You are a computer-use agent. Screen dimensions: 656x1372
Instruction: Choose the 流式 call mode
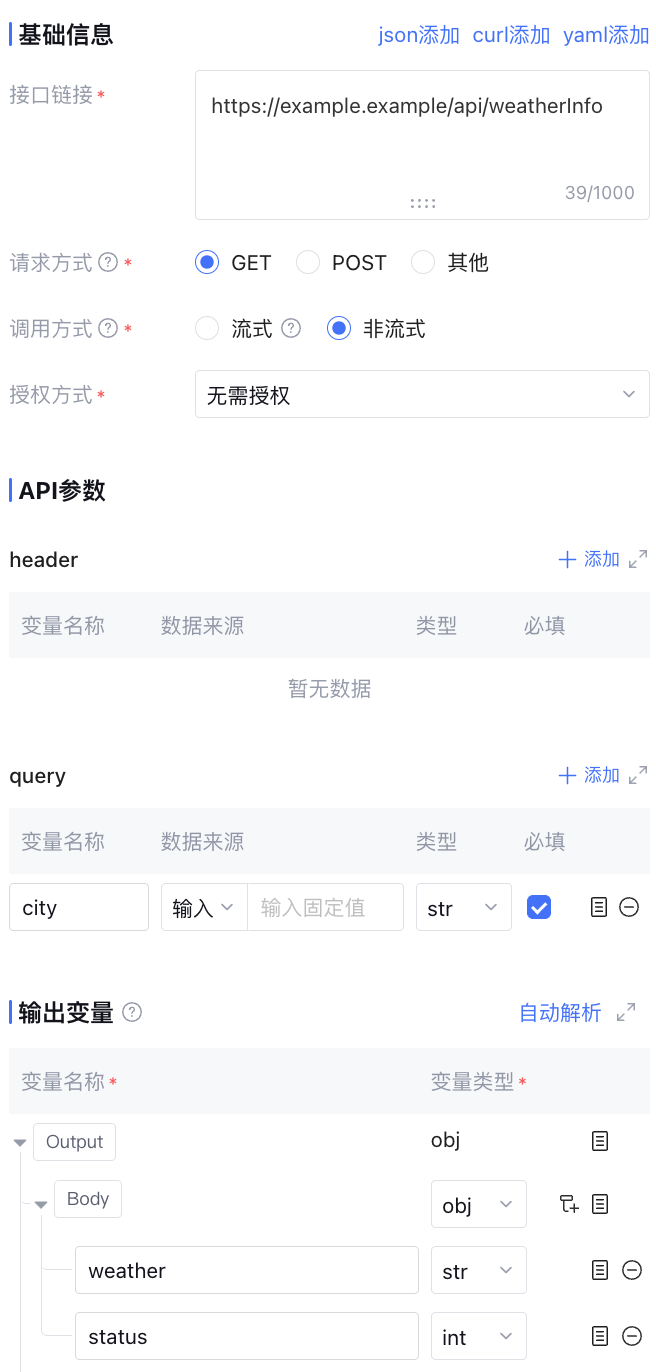(x=208, y=329)
